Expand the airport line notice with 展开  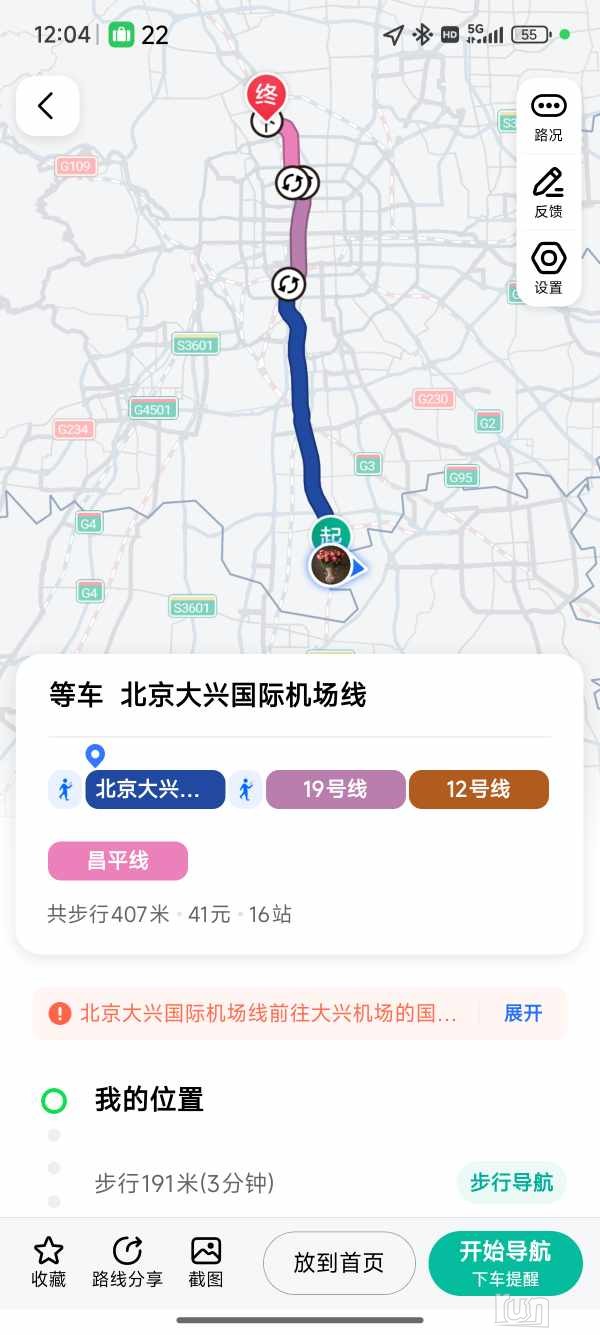522,1013
